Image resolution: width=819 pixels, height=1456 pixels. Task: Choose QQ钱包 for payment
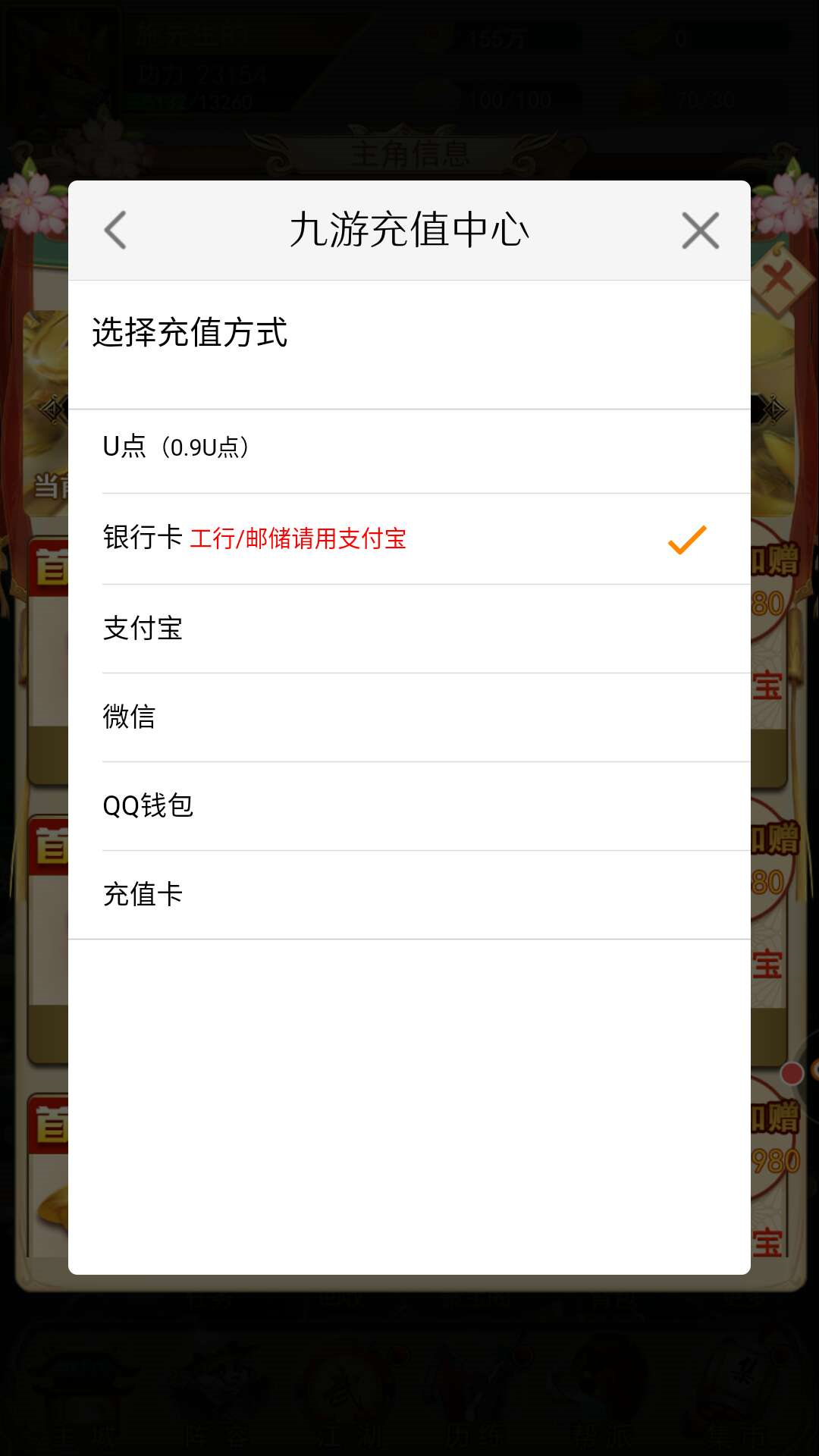coord(409,805)
